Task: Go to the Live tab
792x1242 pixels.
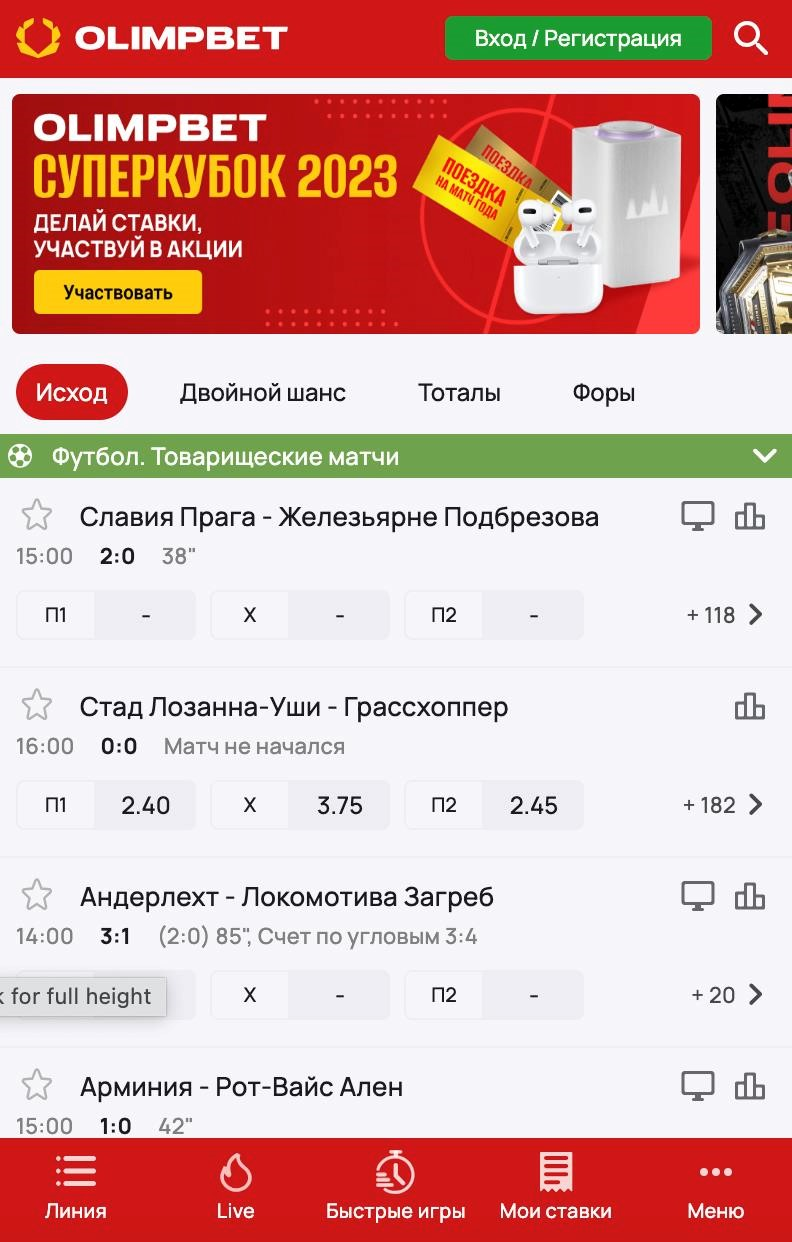Action: click(235, 1188)
